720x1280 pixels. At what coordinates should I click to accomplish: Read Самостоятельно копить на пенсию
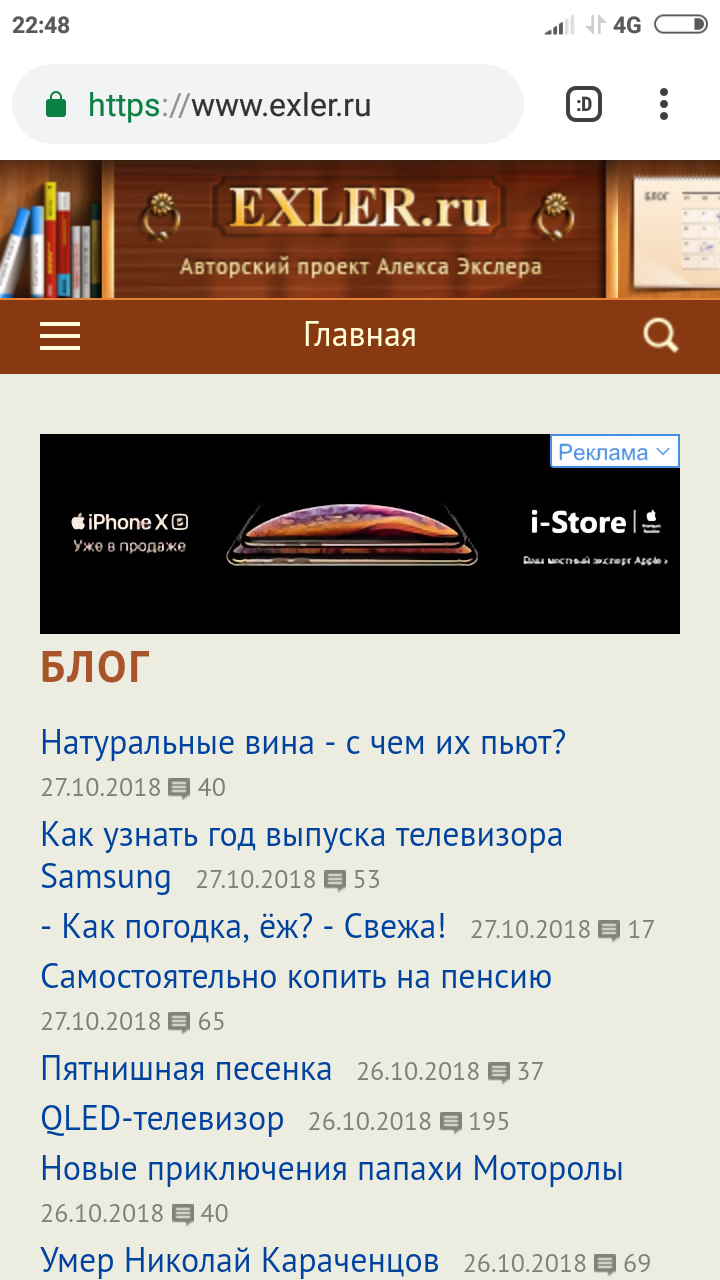(x=296, y=977)
